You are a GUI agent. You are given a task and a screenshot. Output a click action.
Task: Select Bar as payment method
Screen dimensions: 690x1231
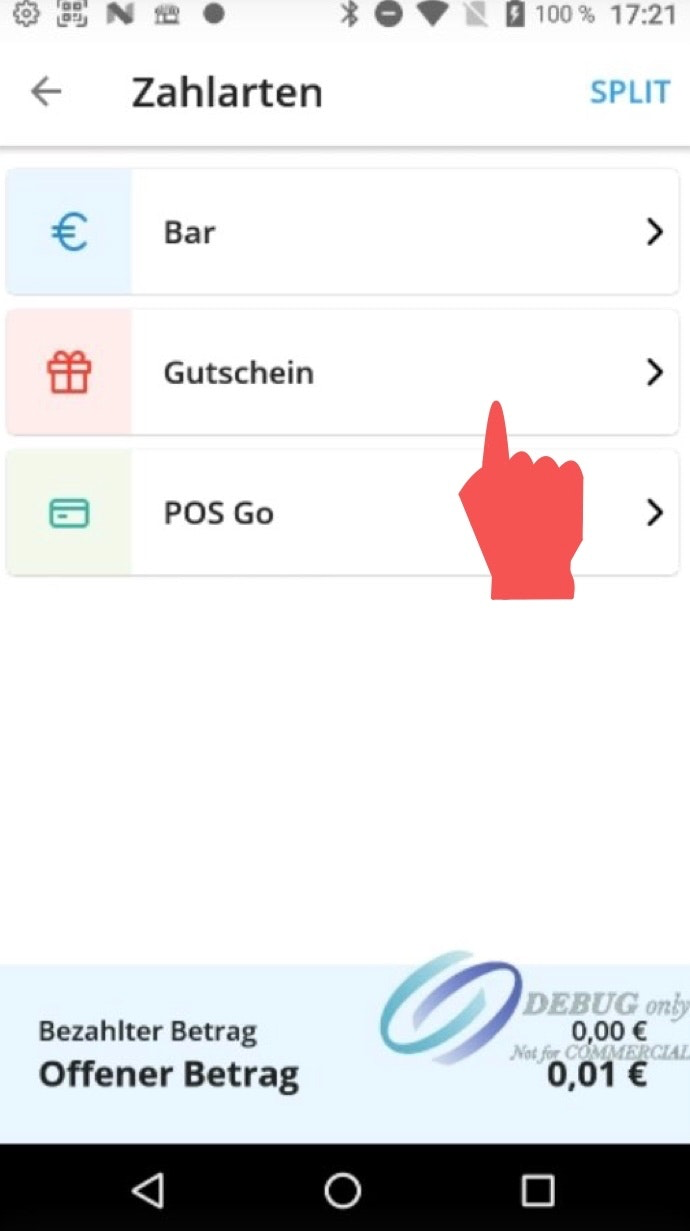point(342,232)
